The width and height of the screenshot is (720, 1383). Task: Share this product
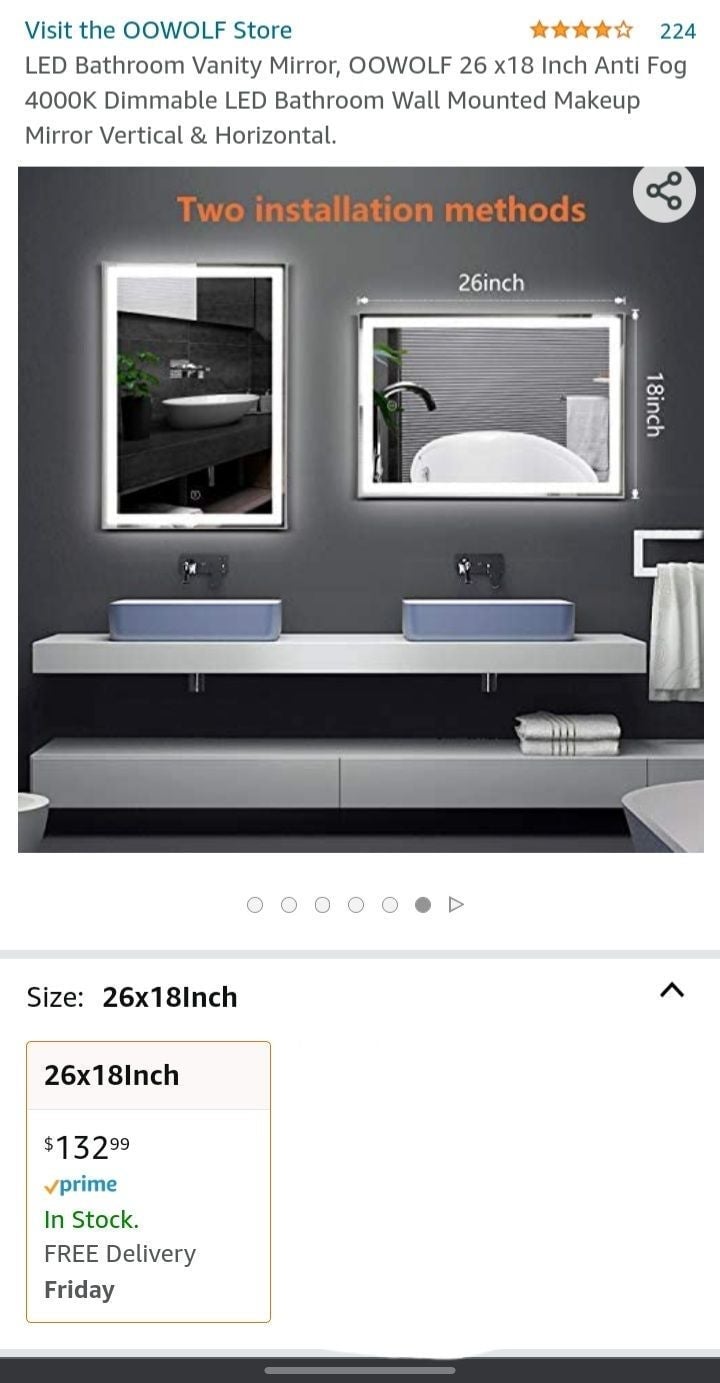pos(664,192)
